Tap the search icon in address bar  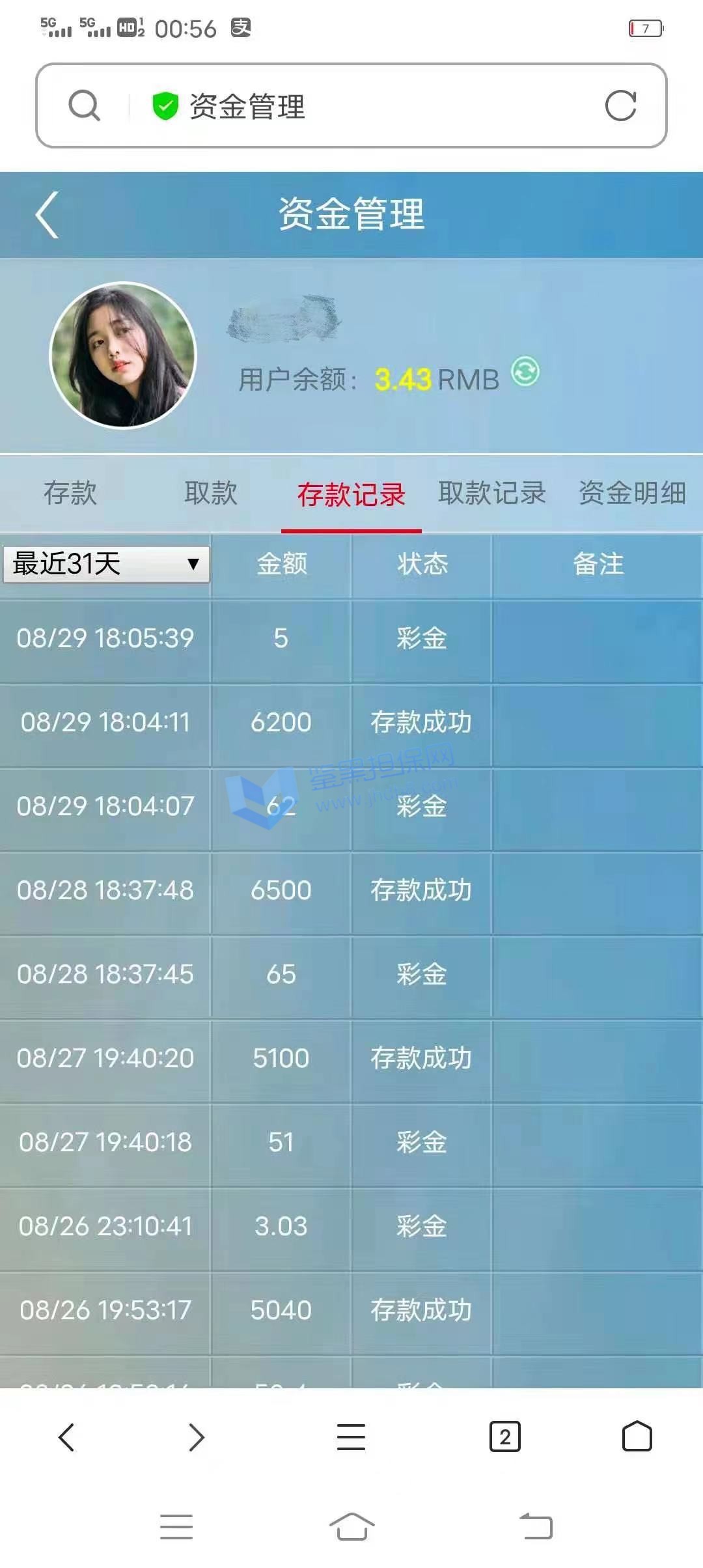point(85,105)
